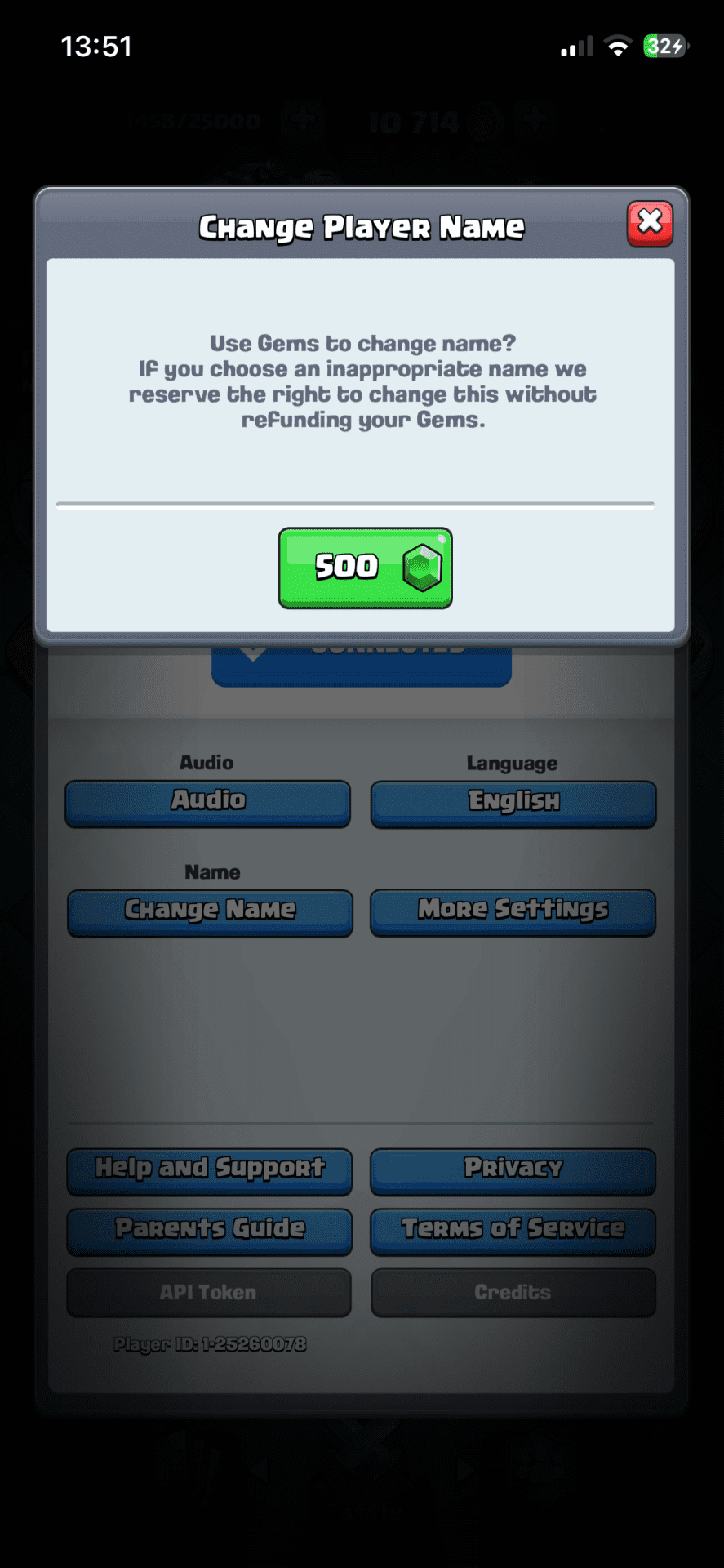Confirm name change for 500 gems
Screen dimensions: 724x1568
[365, 568]
